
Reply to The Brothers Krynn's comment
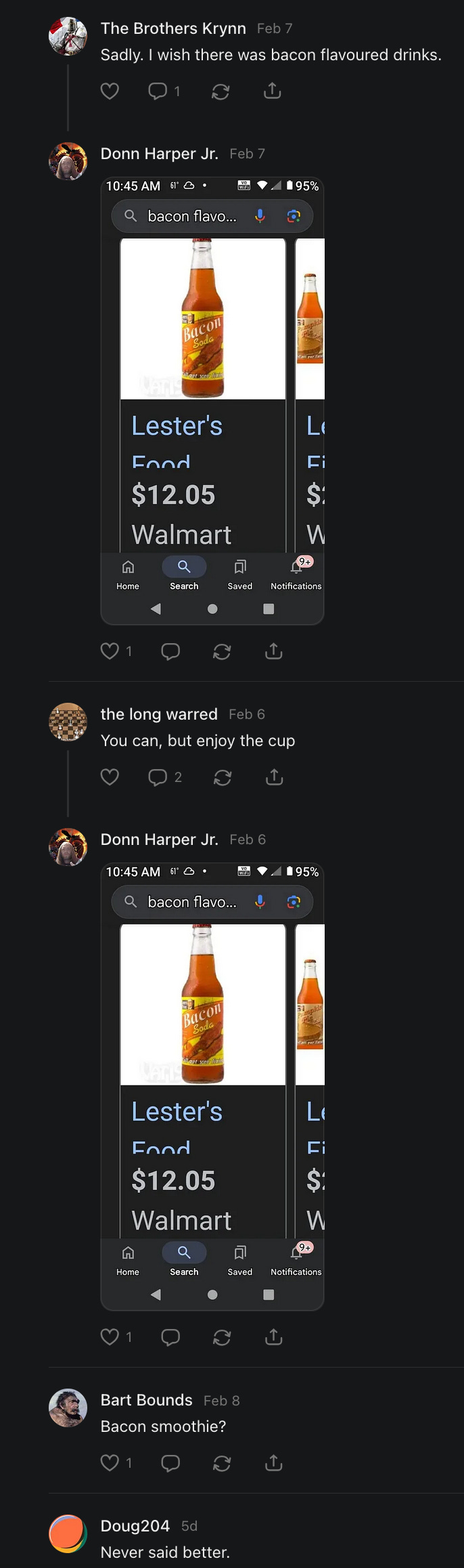point(158,91)
